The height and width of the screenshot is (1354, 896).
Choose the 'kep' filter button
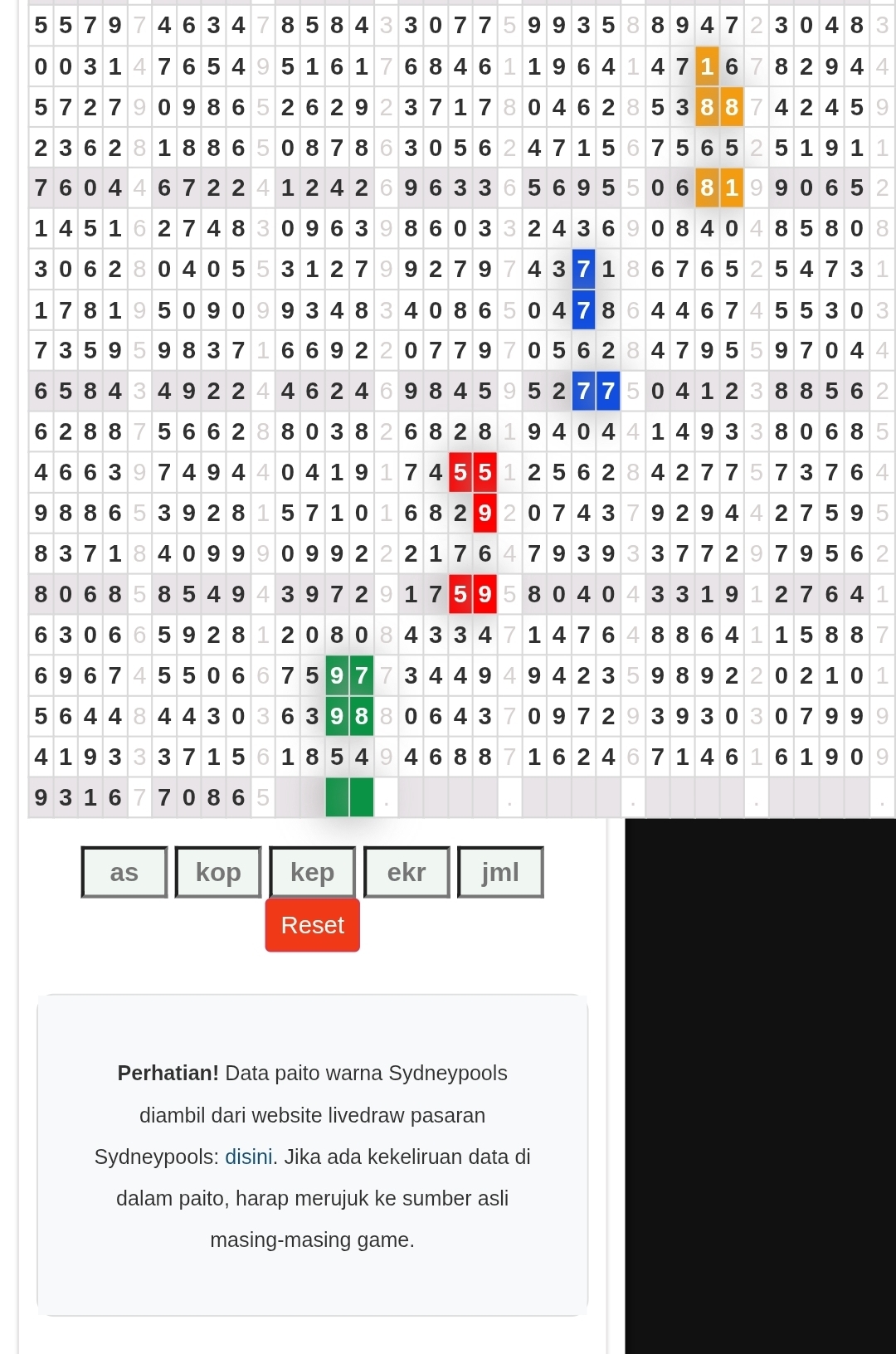(x=312, y=872)
